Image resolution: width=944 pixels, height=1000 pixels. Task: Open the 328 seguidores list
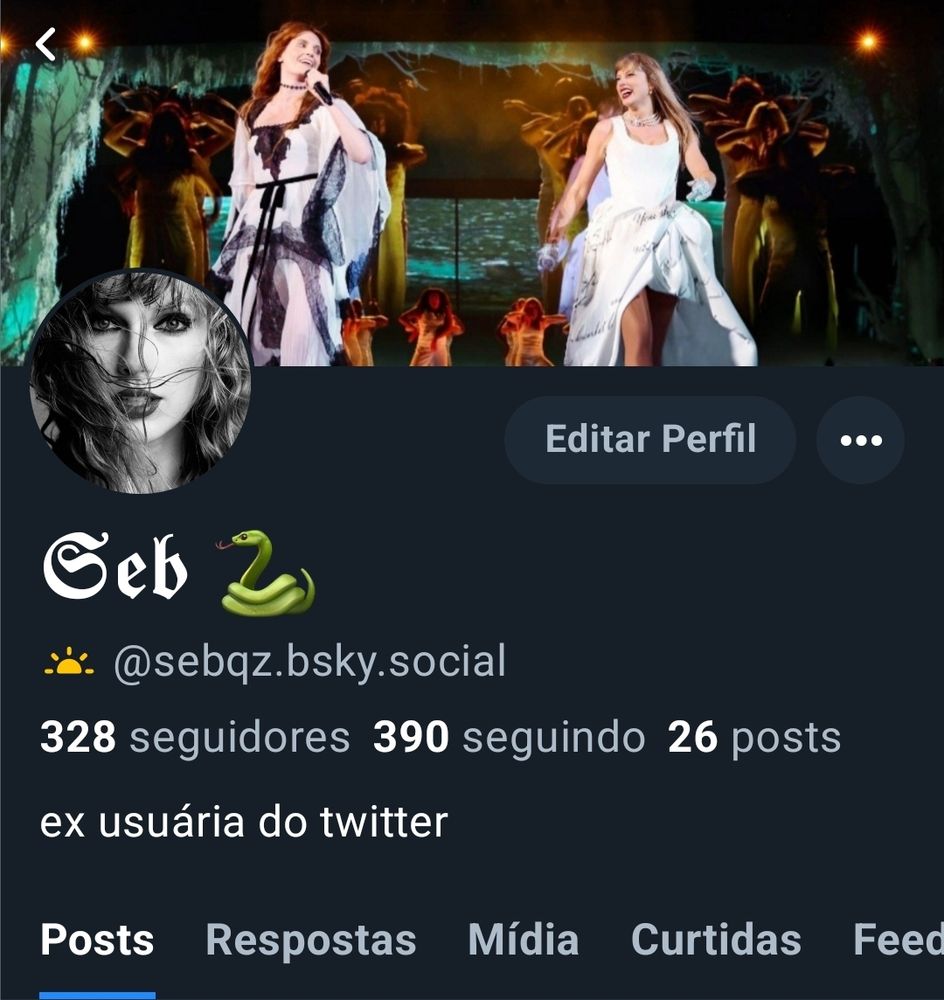[x=195, y=738]
